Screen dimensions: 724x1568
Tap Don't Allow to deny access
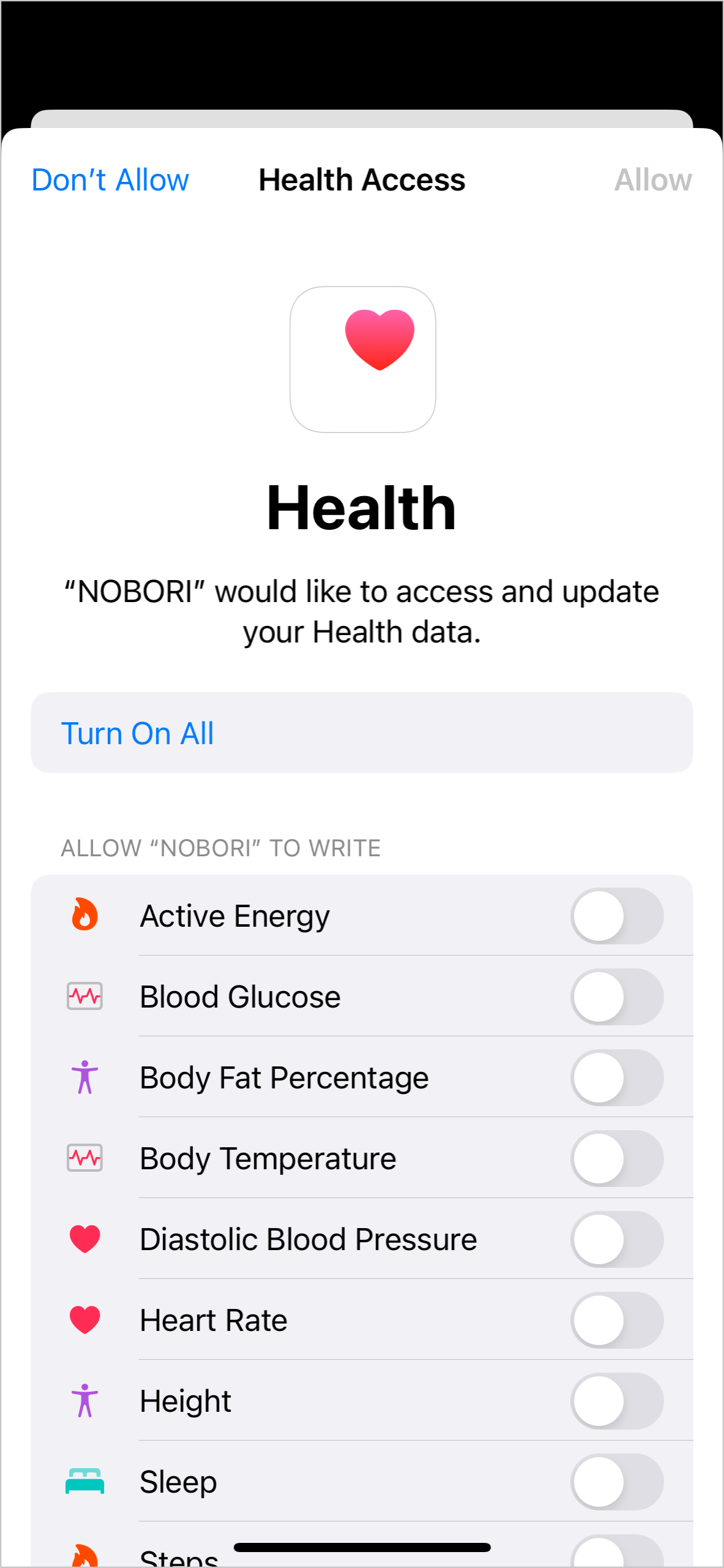point(110,180)
